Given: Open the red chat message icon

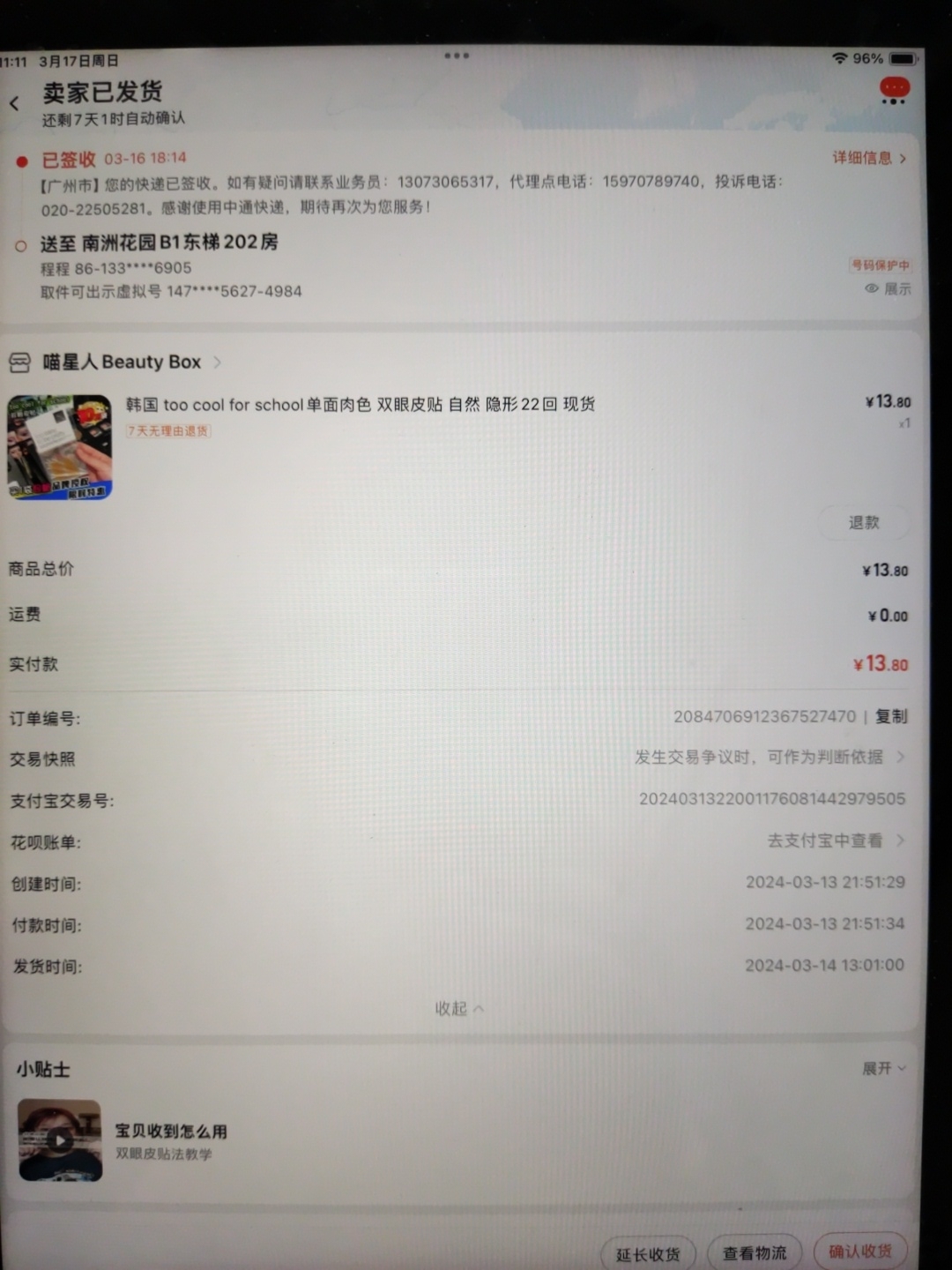Looking at the screenshot, I should tap(894, 89).
